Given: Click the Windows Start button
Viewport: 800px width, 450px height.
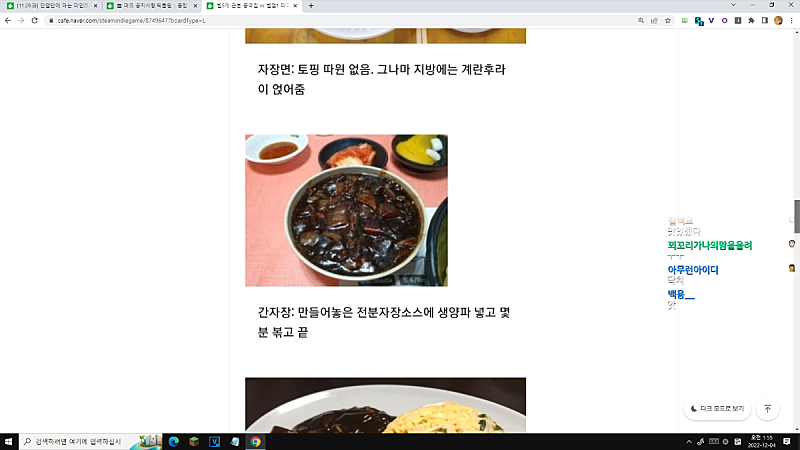Looking at the screenshot, I should (9, 441).
